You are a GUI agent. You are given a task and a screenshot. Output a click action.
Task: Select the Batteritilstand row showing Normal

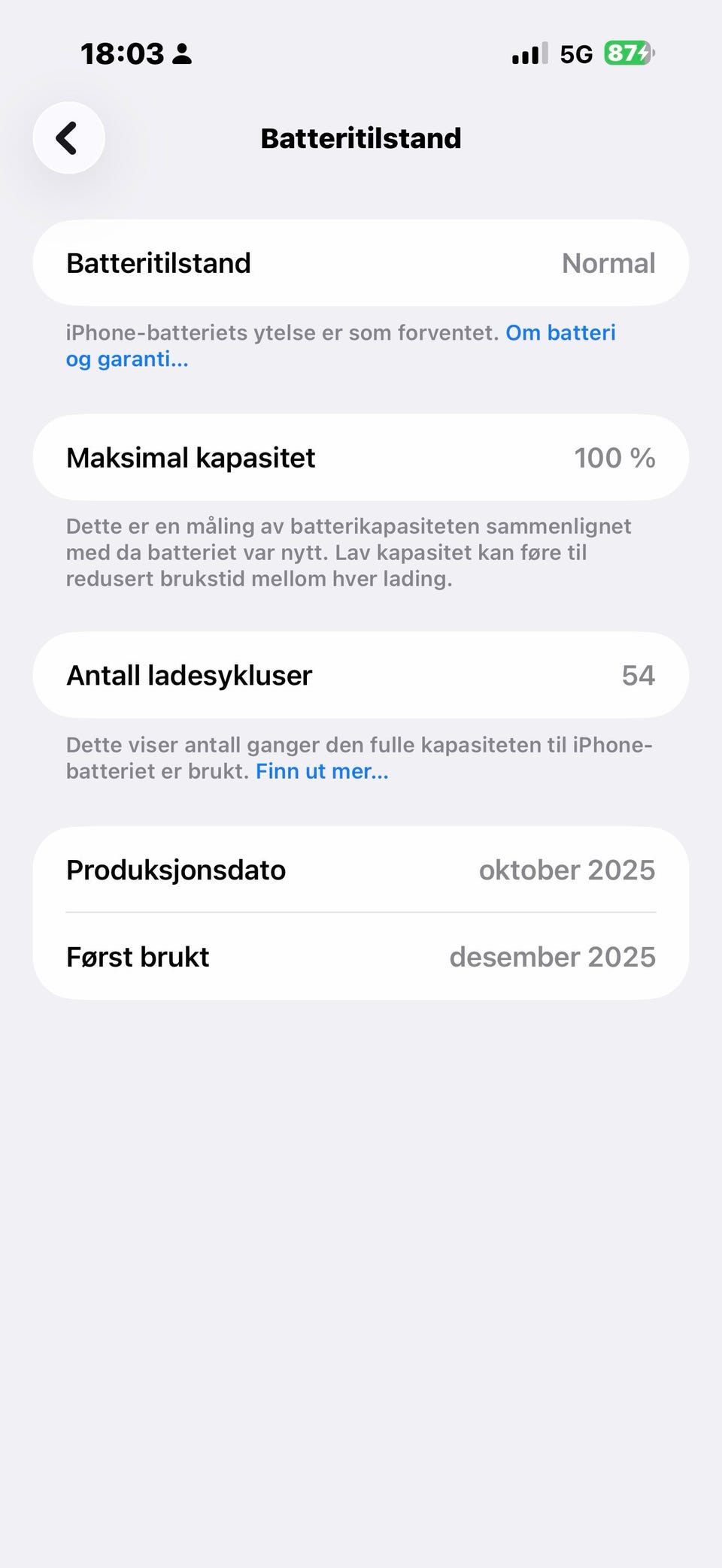pyautogui.click(x=361, y=262)
